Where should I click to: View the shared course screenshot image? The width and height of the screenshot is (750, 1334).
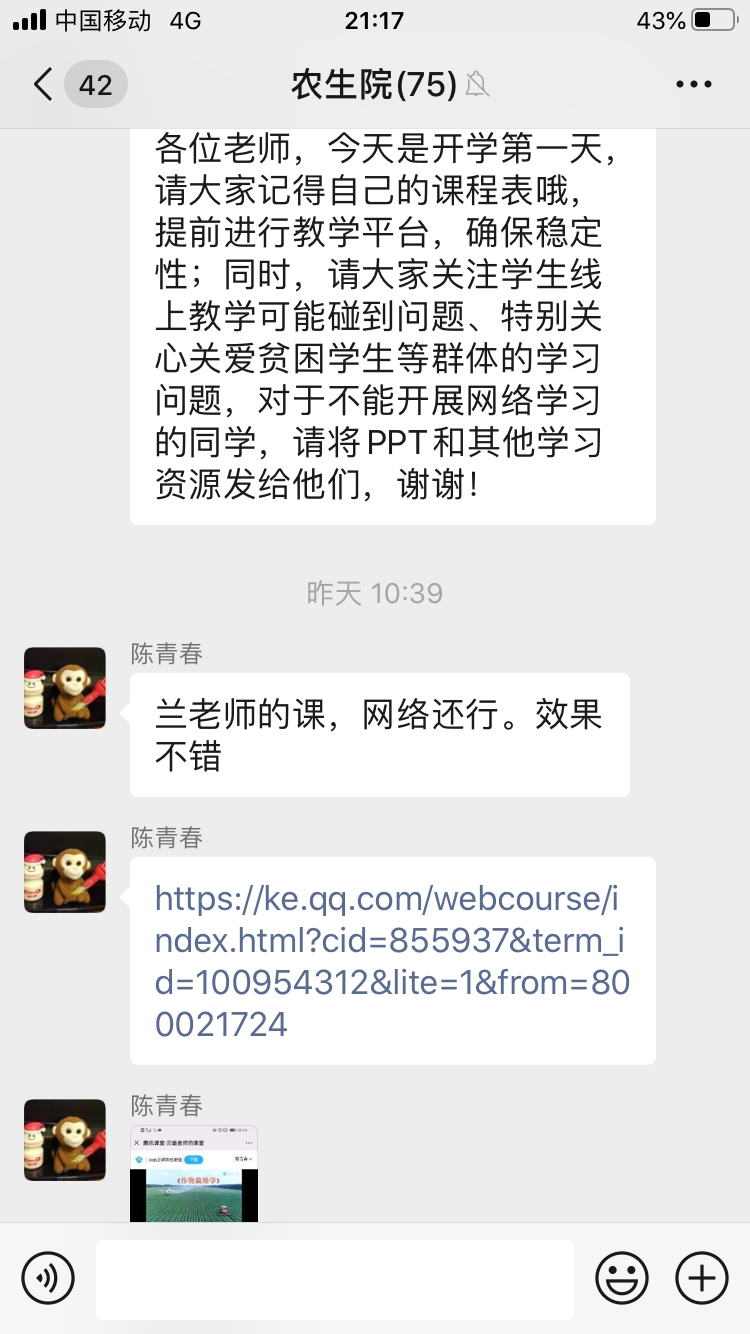point(194,1174)
